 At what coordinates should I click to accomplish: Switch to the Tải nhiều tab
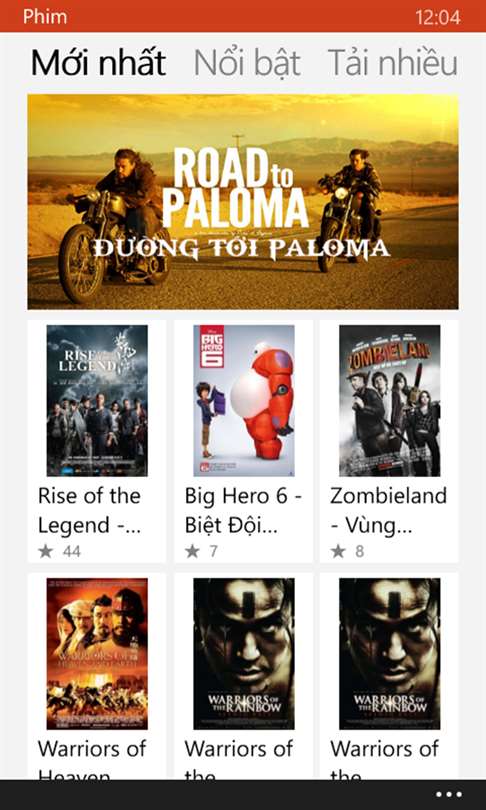(x=393, y=63)
